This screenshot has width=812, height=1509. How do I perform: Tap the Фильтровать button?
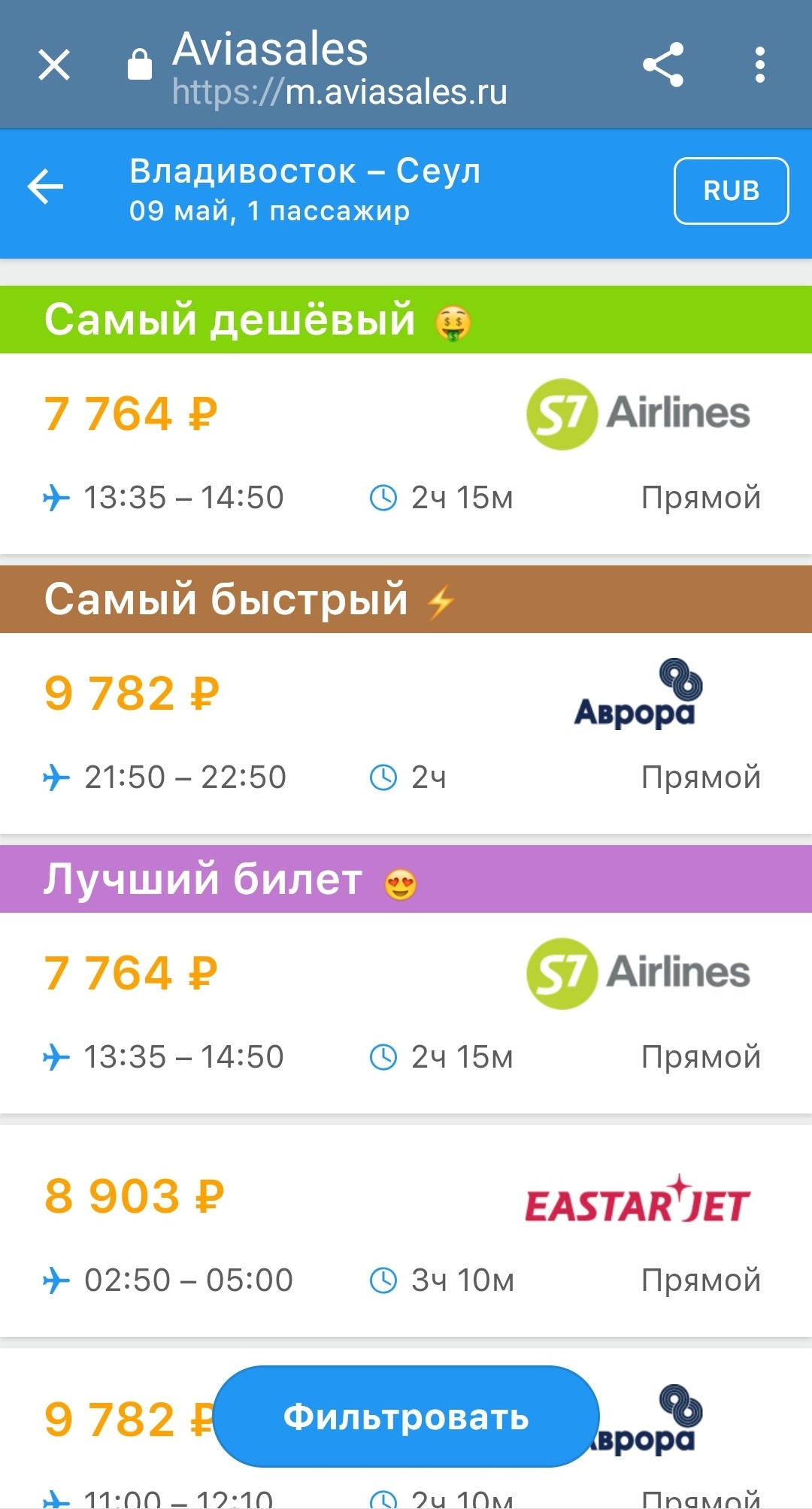(x=406, y=1417)
